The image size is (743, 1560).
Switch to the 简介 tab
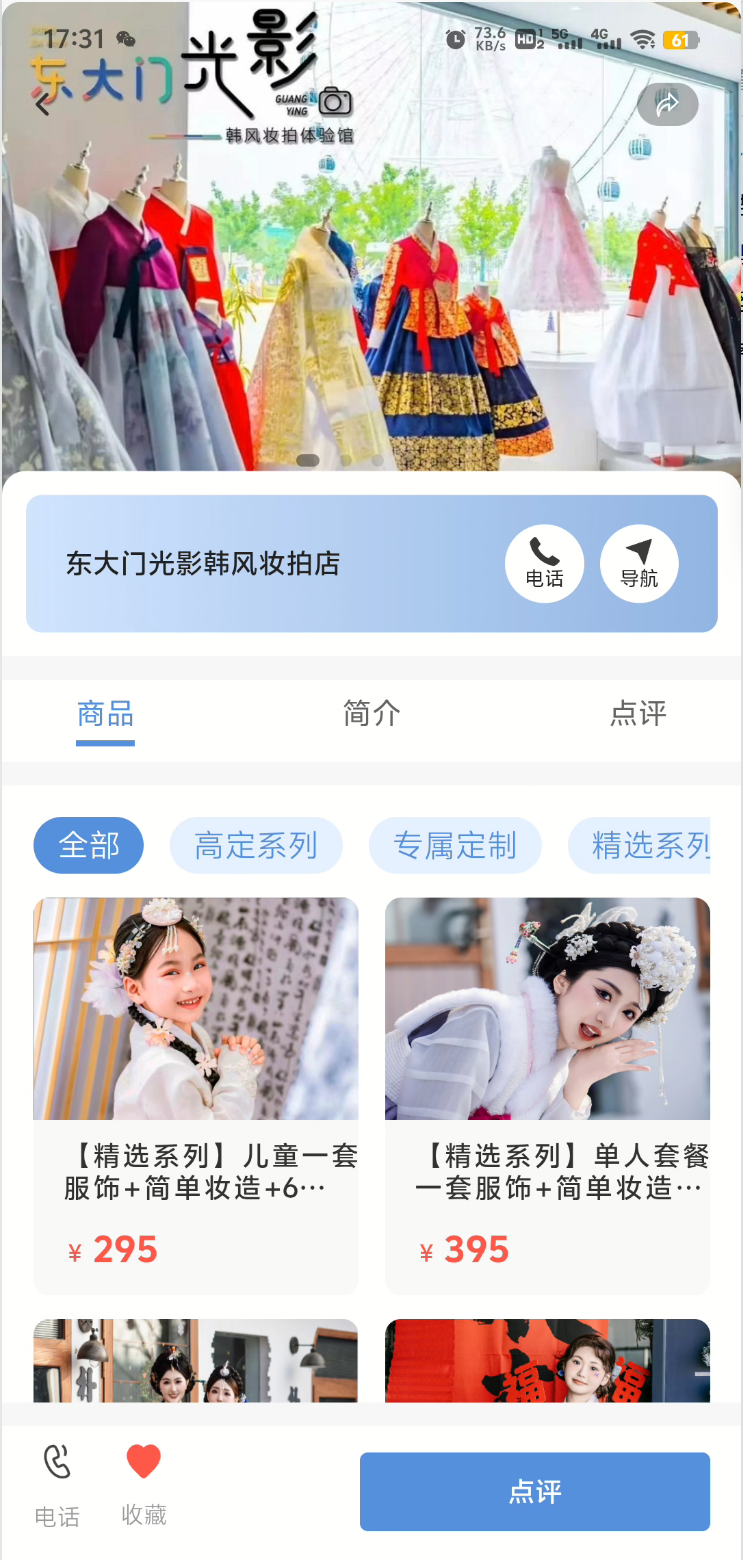point(371,714)
